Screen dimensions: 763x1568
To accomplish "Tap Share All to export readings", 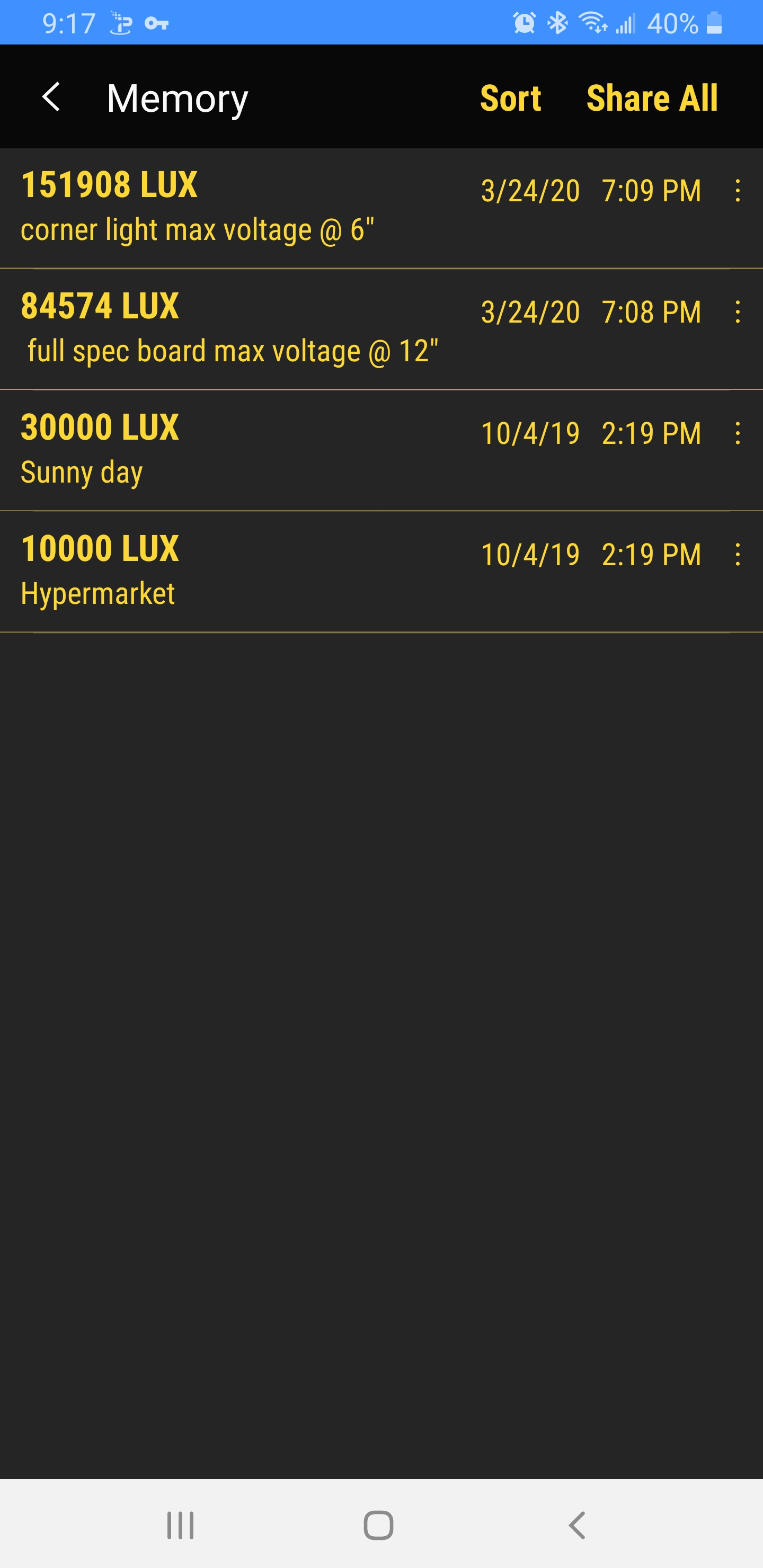I will click(652, 98).
